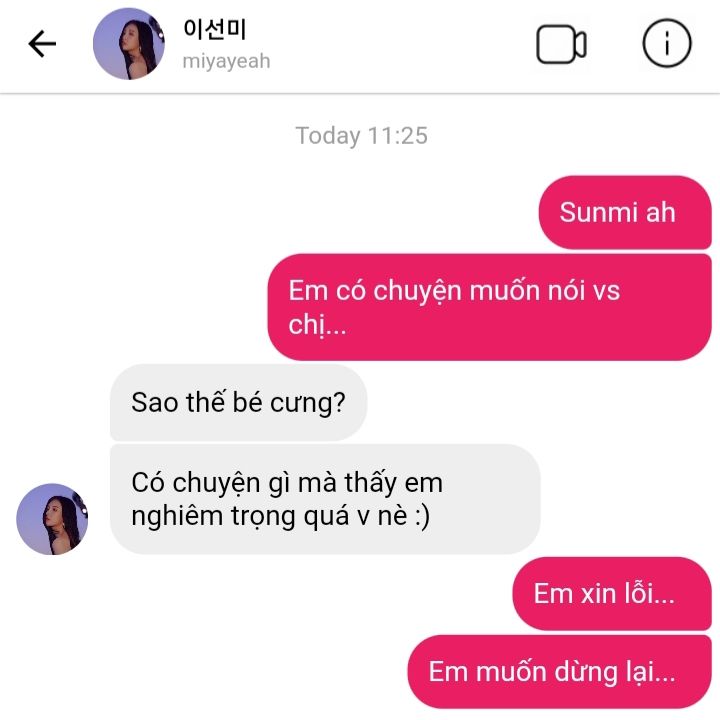Start a video call with miyayeah

click(561, 45)
